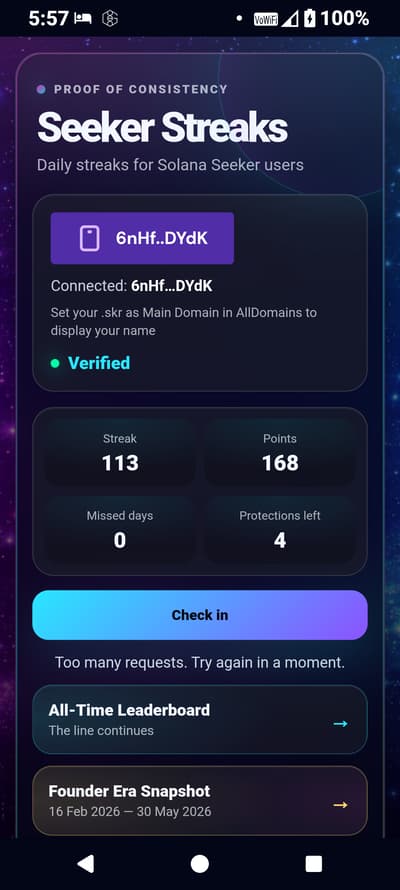Tap the 6nHf..DYdK wallet button

142,238
